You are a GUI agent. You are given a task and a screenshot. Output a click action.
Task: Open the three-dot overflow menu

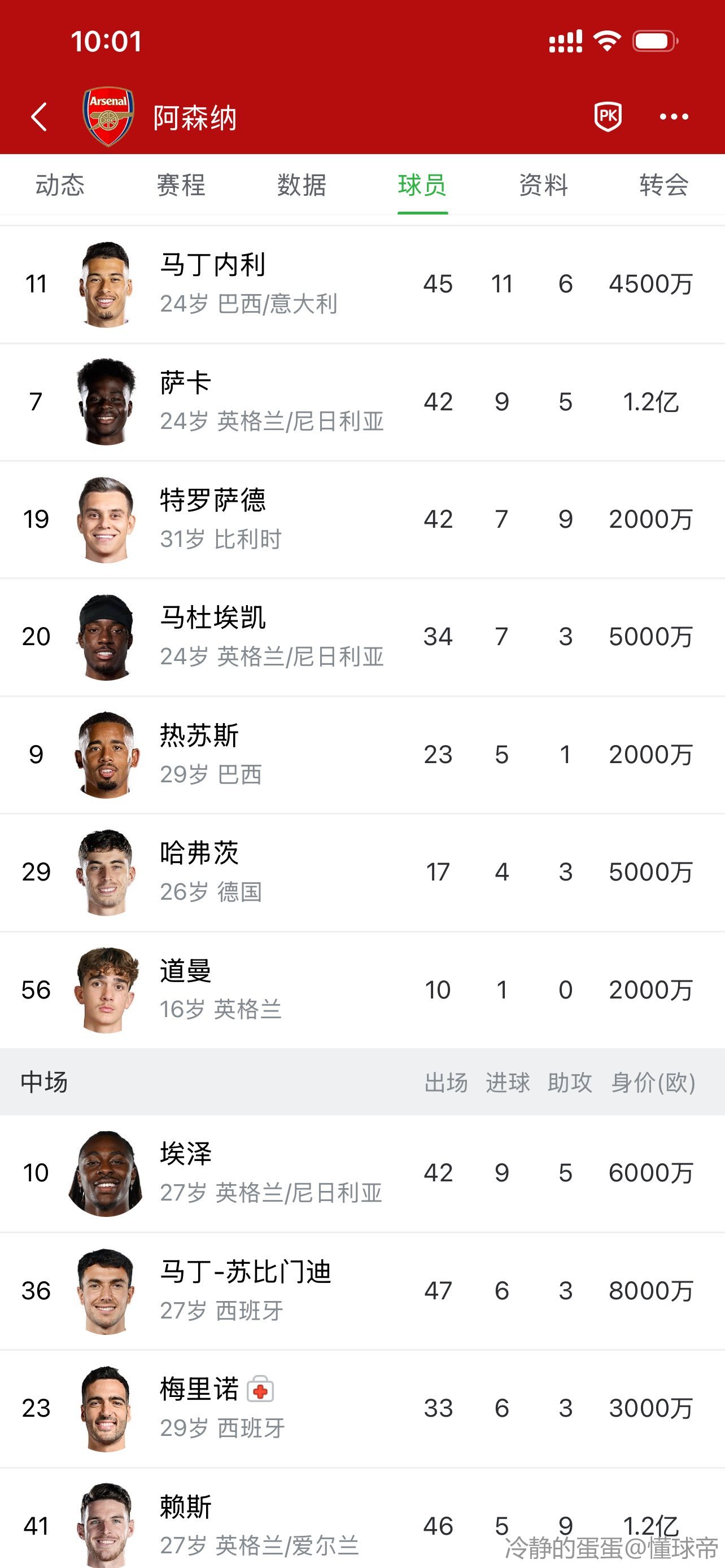tap(674, 117)
